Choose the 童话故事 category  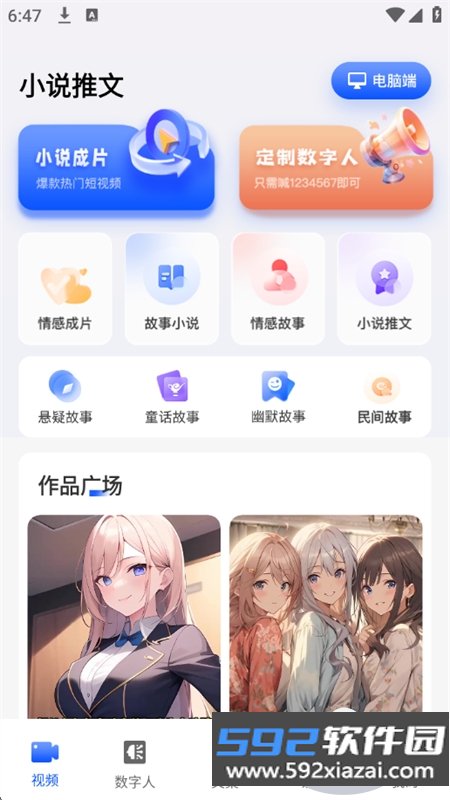172,397
